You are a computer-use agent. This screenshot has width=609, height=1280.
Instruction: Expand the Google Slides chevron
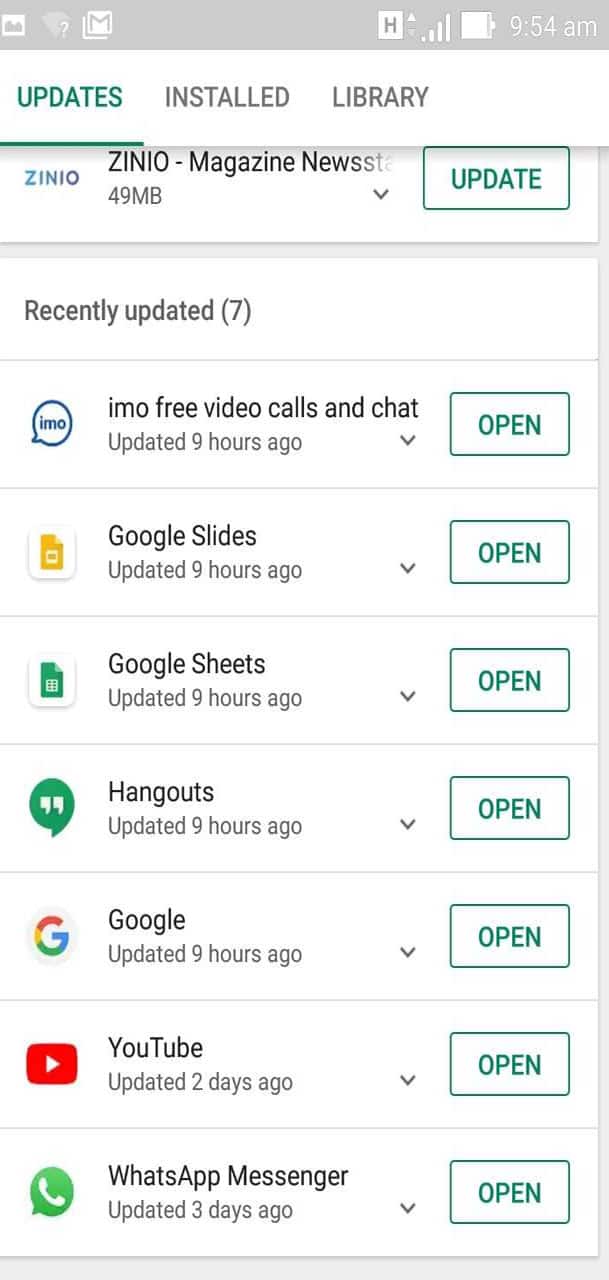(407, 568)
